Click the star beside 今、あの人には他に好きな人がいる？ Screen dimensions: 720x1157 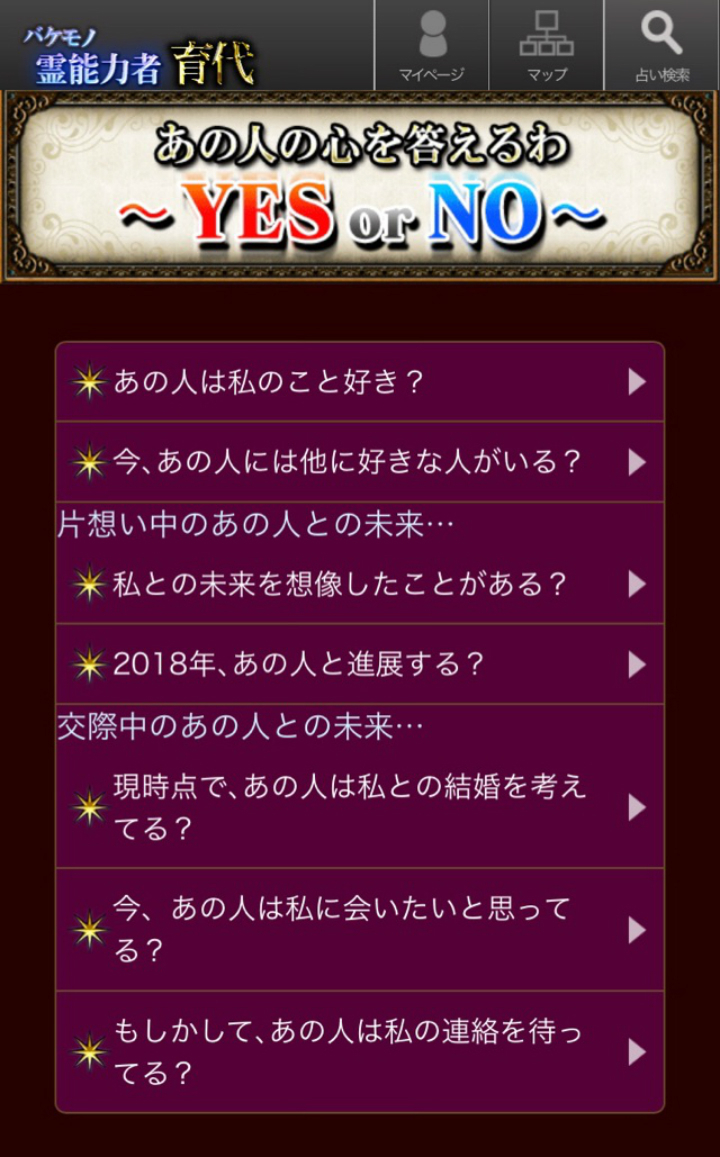point(91,463)
